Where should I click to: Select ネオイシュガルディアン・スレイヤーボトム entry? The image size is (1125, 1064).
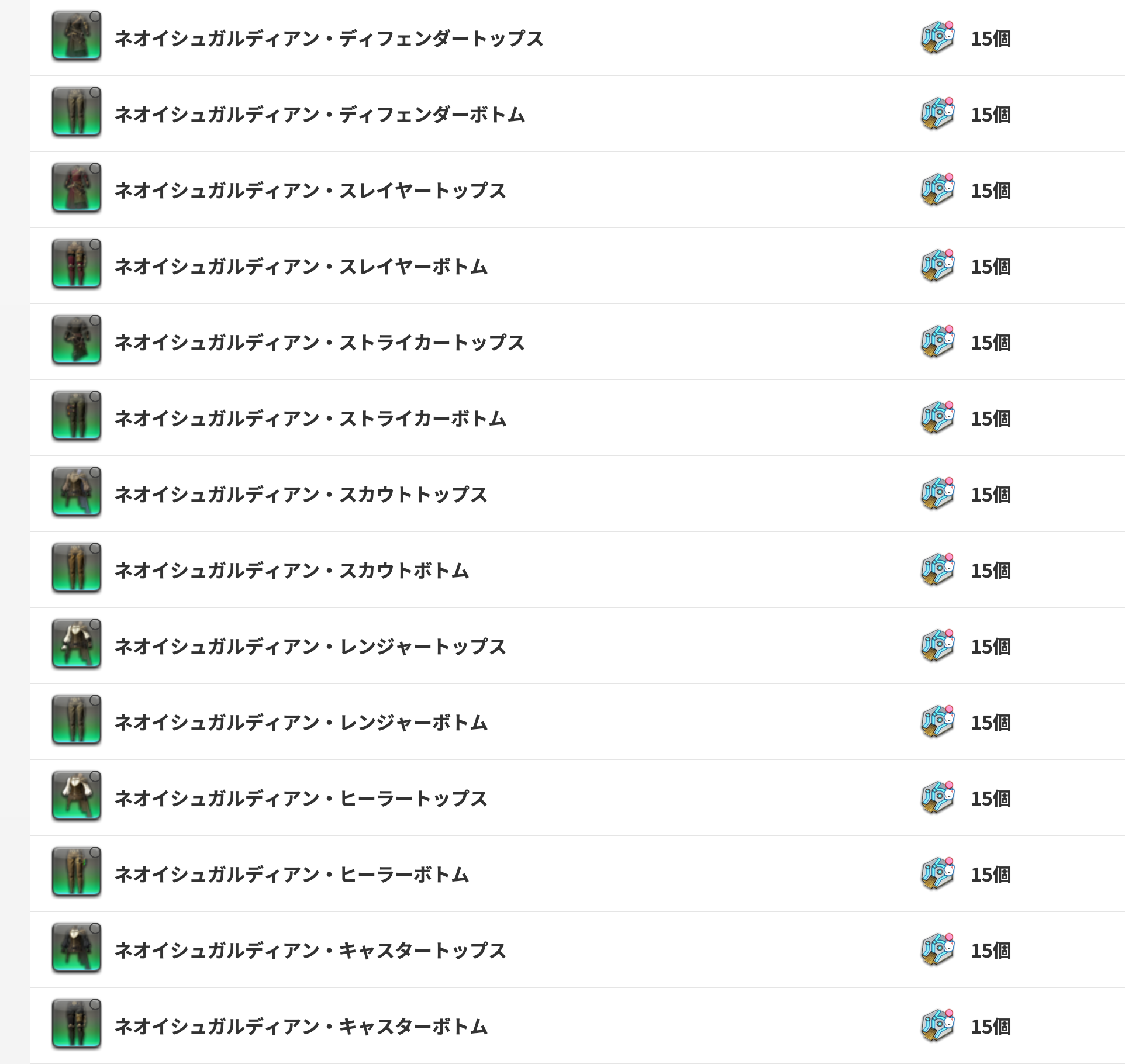tap(301, 267)
